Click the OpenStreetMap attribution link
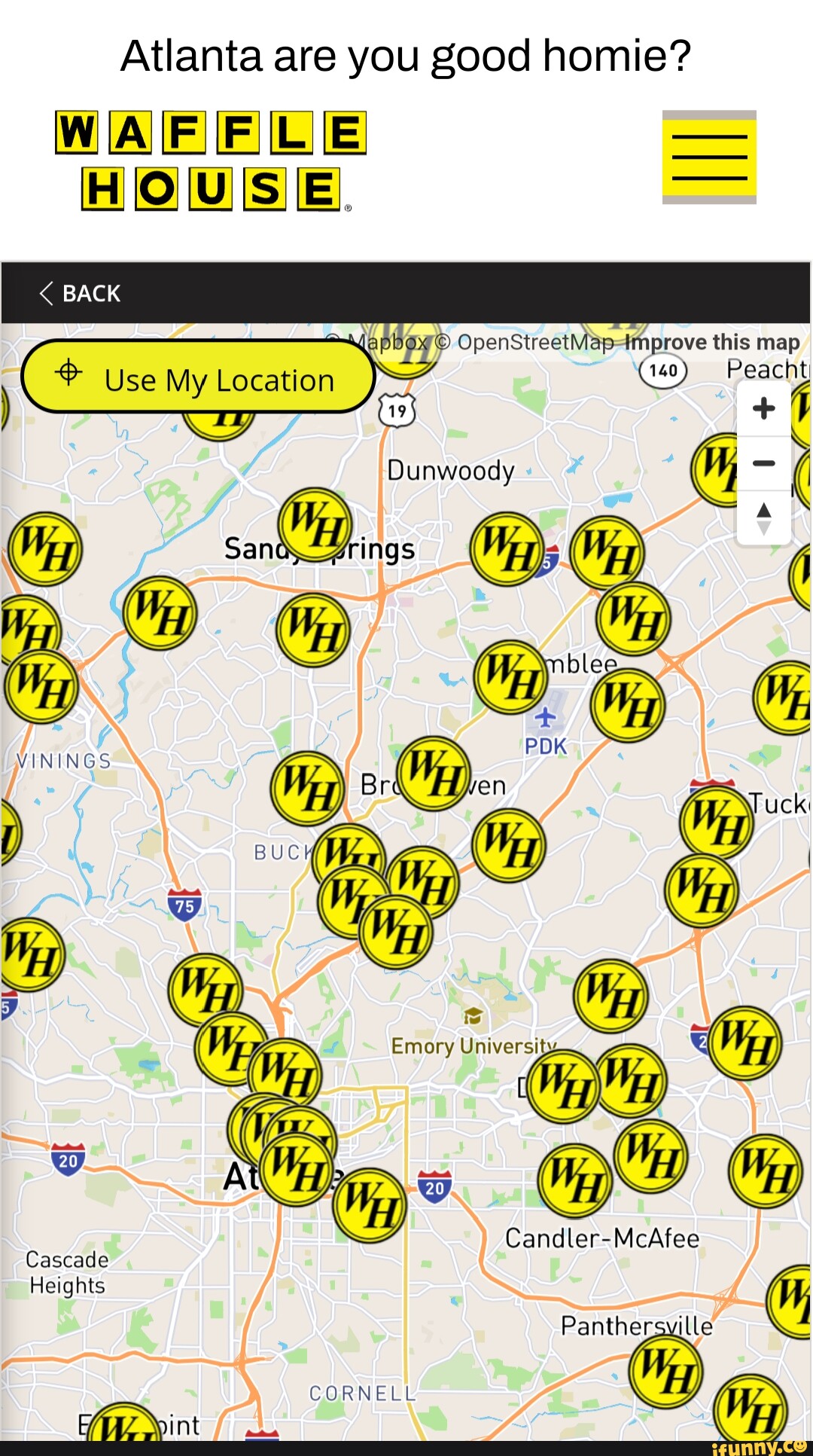The width and height of the screenshot is (813, 1456). [536, 341]
